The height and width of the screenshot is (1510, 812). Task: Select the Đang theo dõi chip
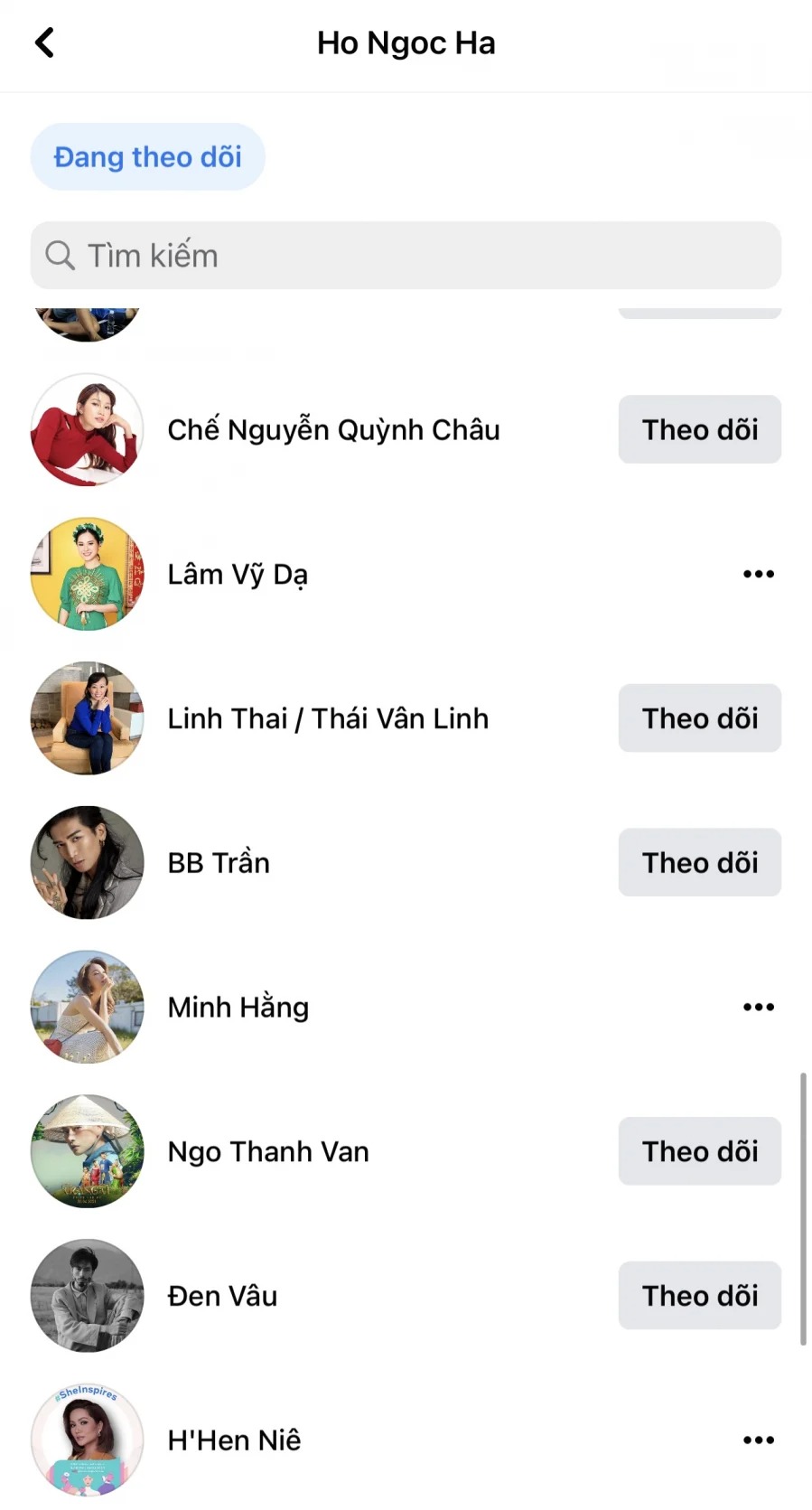click(147, 157)
